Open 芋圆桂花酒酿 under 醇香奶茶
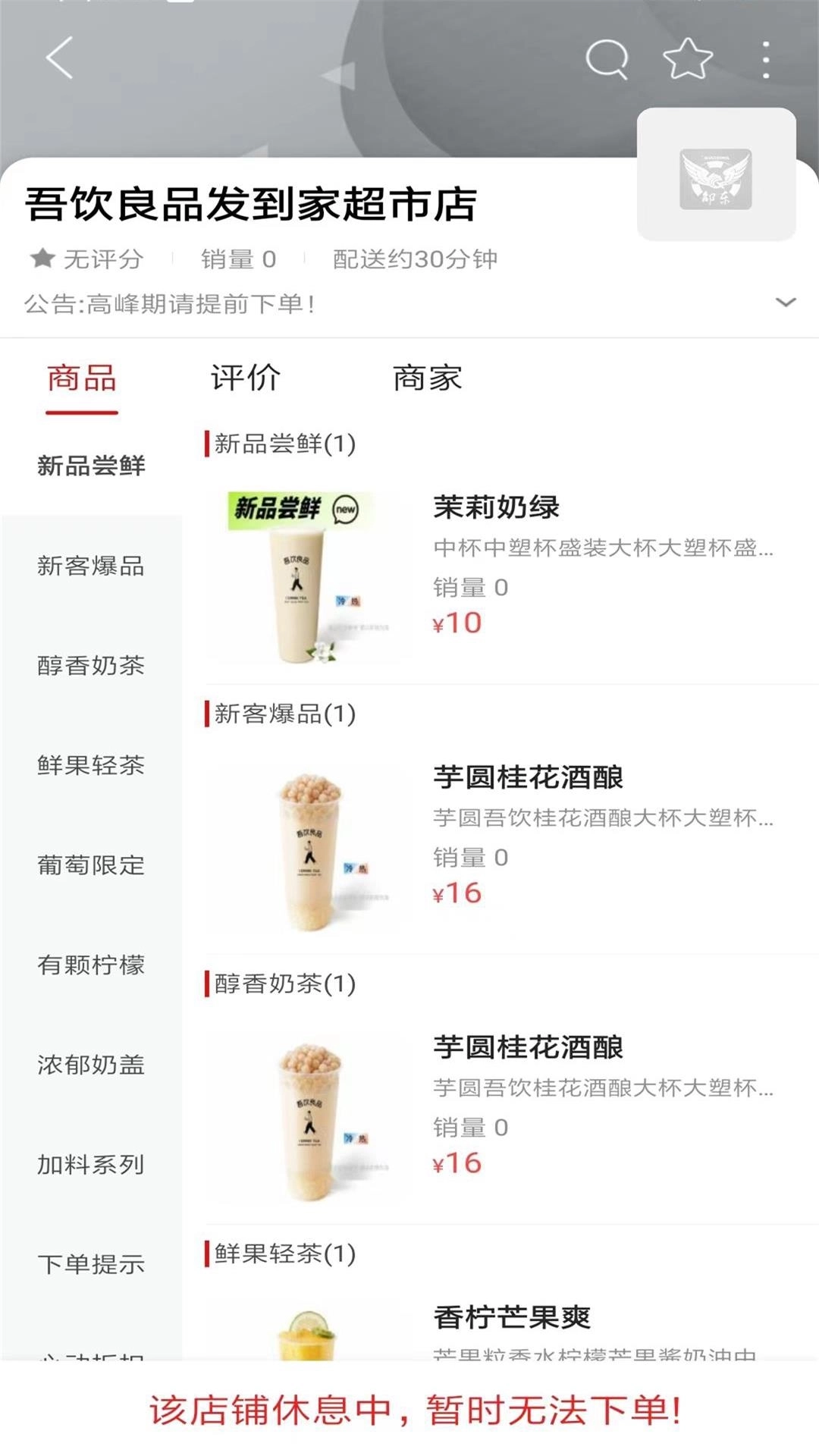Viewport: 819px width, 1456px height. 528,1047
